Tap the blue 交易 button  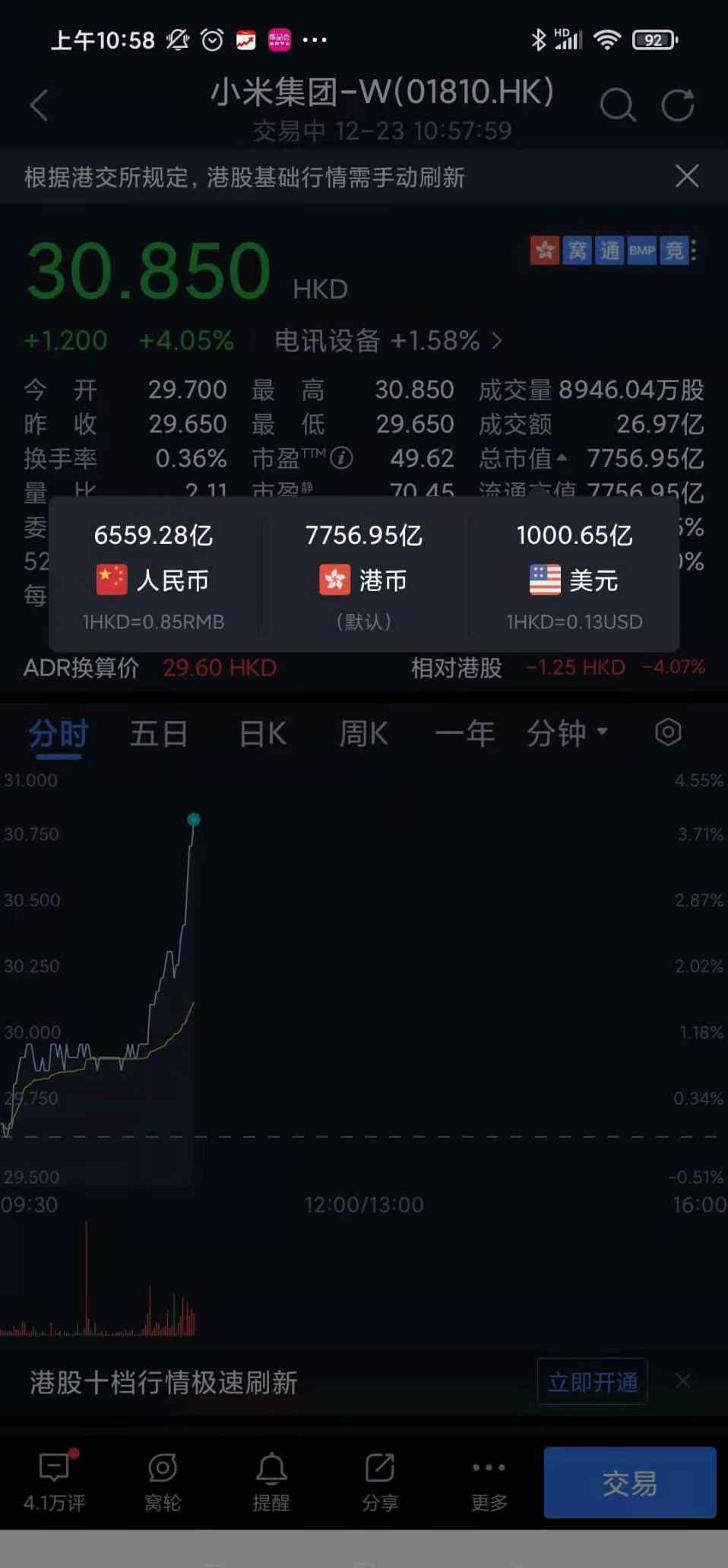tap(630, 1482)
